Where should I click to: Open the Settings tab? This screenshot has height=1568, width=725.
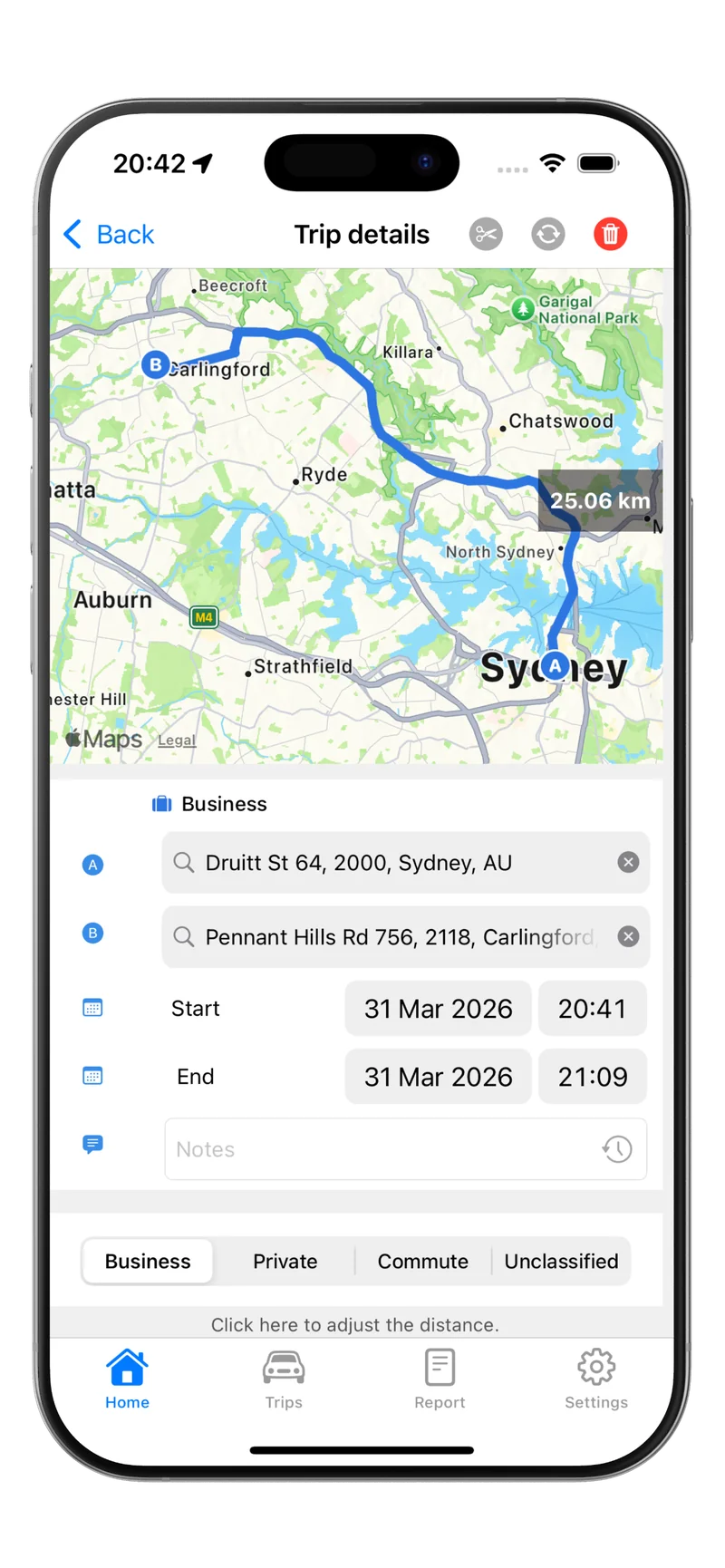point(596,1378)
